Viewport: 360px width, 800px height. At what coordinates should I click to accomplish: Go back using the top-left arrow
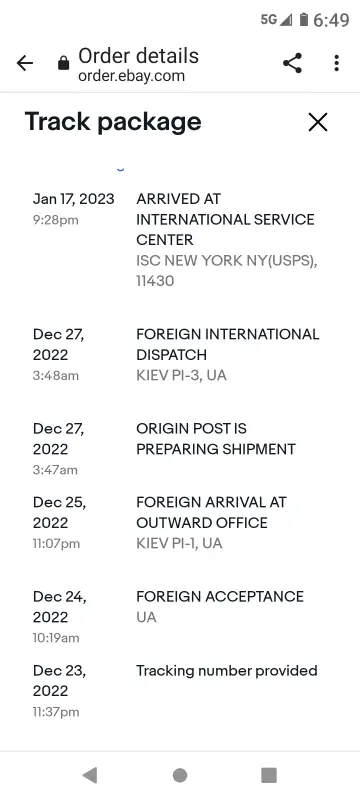pos(24,63)
